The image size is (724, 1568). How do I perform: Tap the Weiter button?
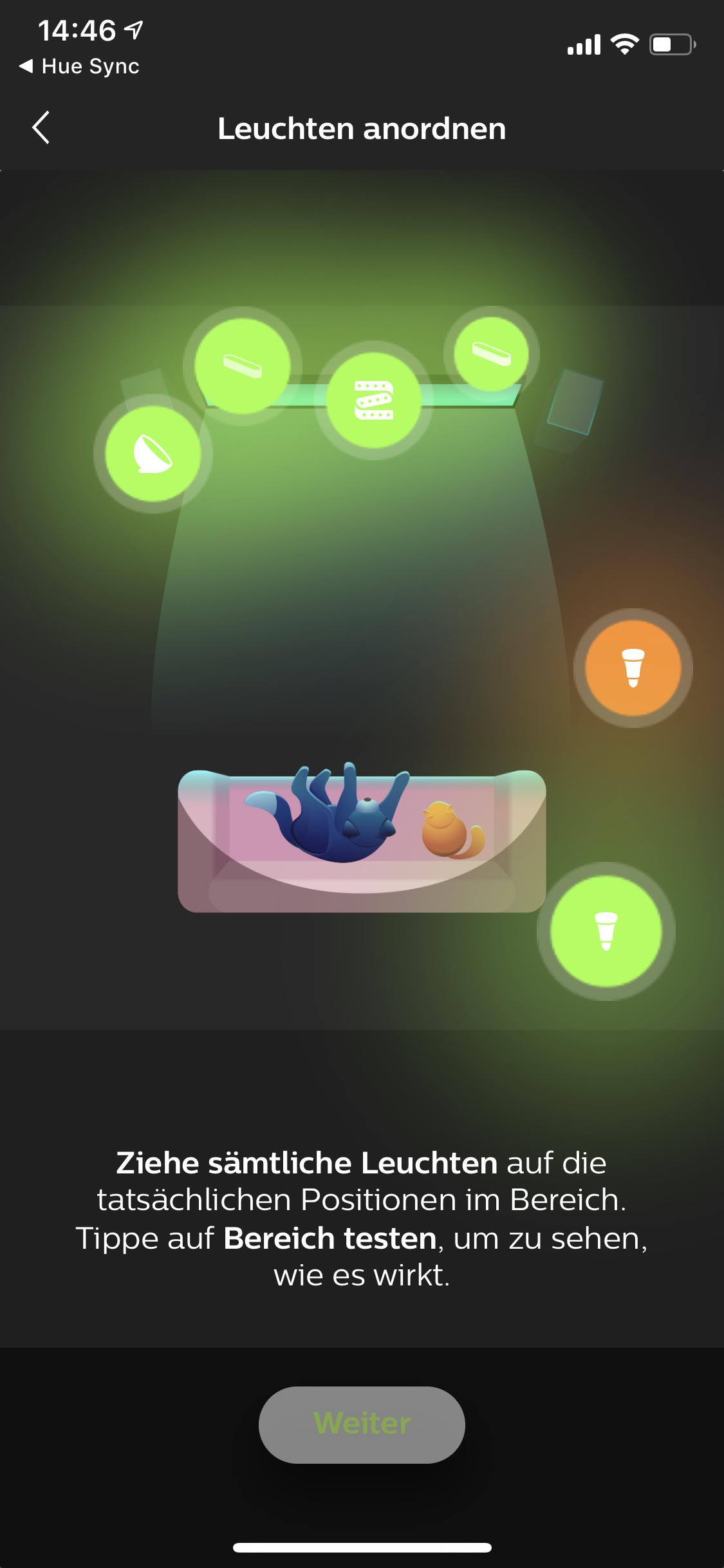(362, 1424)
